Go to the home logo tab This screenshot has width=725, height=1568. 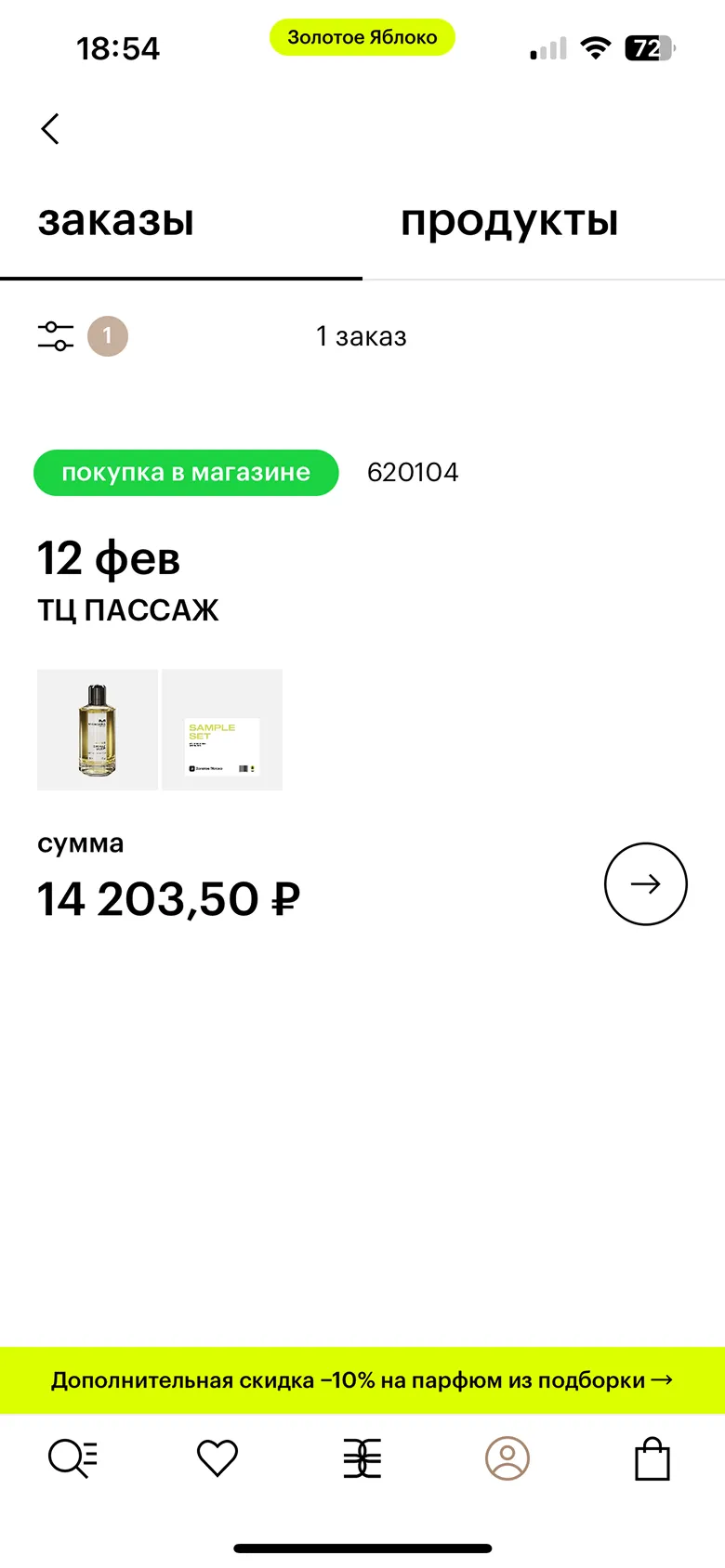pos(362,1458)
